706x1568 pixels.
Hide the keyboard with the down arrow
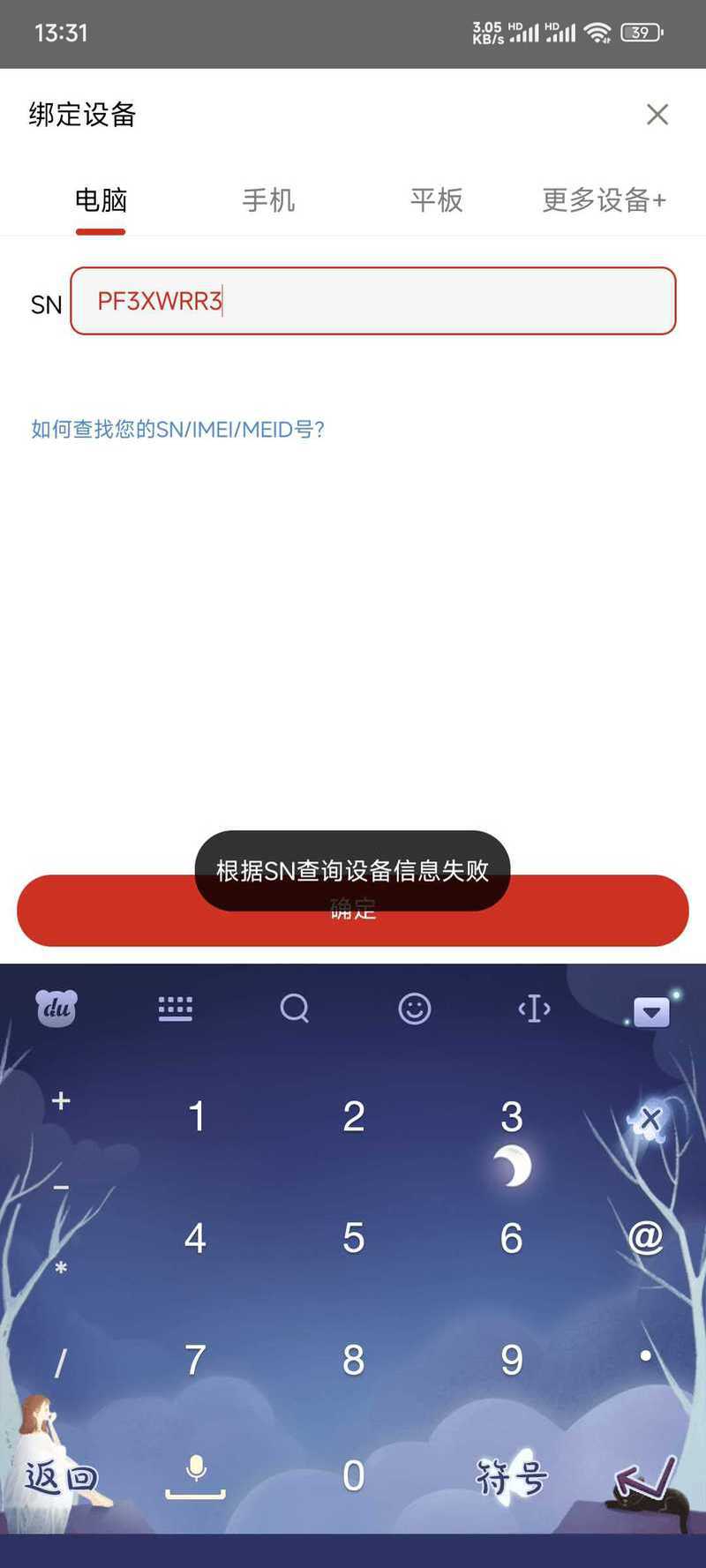pyautogui.click(x=651, y=1010)
